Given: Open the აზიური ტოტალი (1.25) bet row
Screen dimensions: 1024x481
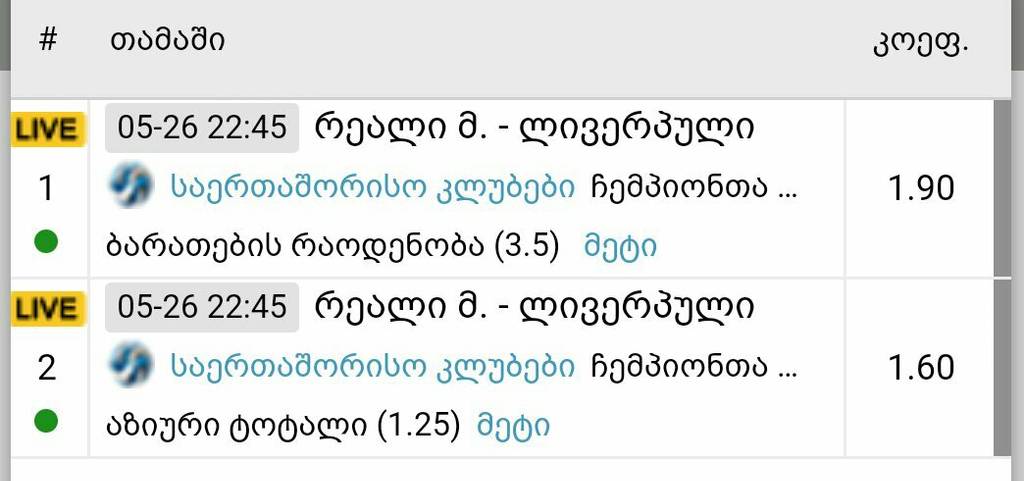Looking at the screenshot, I should 282,426.
